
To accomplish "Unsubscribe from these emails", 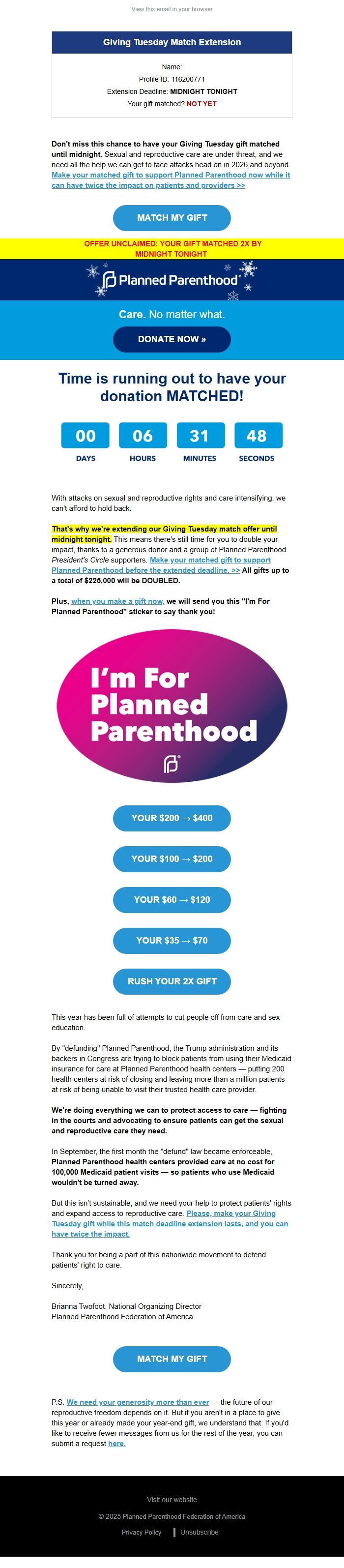I will (199, 1533).
